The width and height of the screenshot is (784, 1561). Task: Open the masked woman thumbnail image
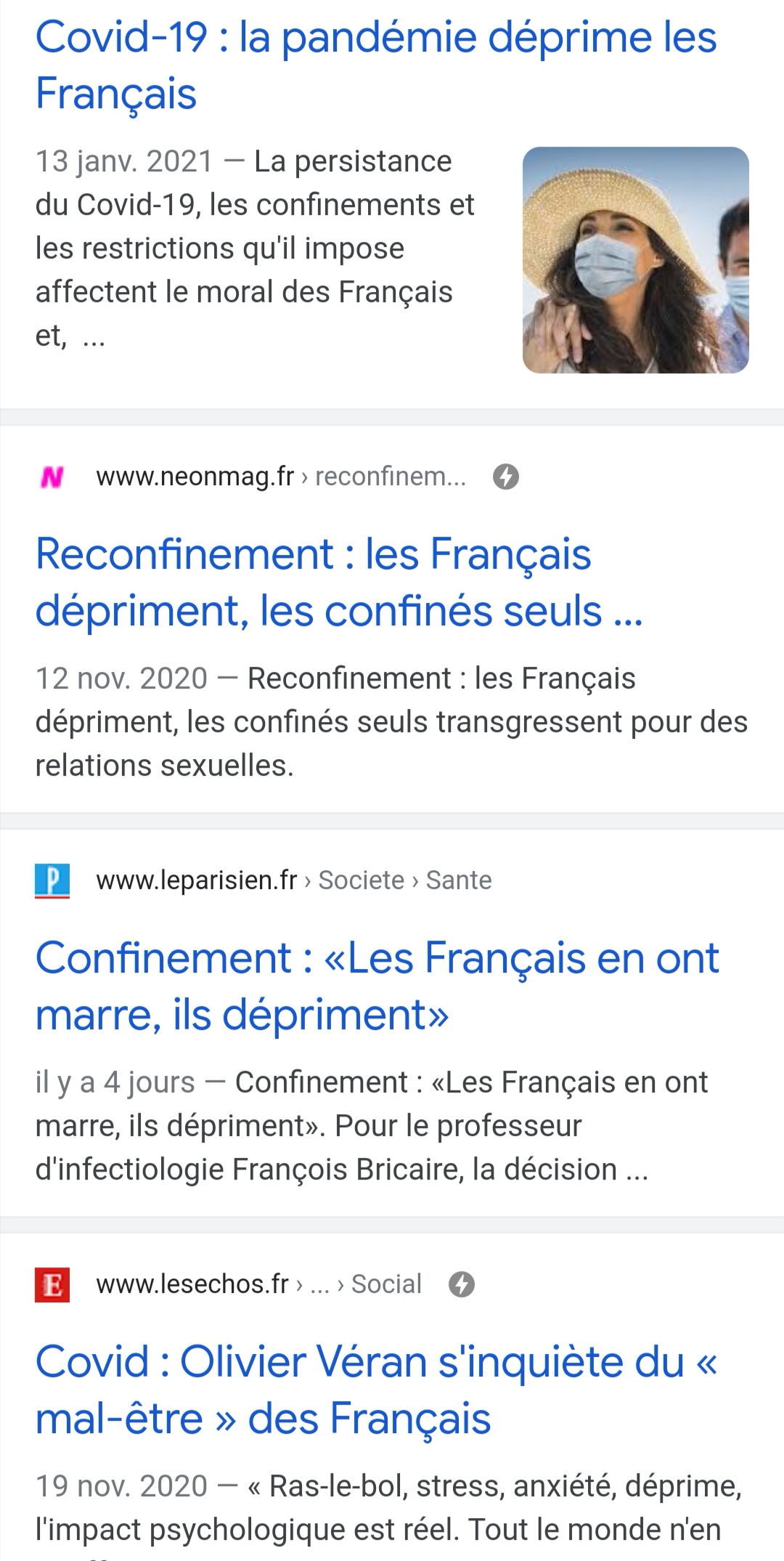coord(635,260)
